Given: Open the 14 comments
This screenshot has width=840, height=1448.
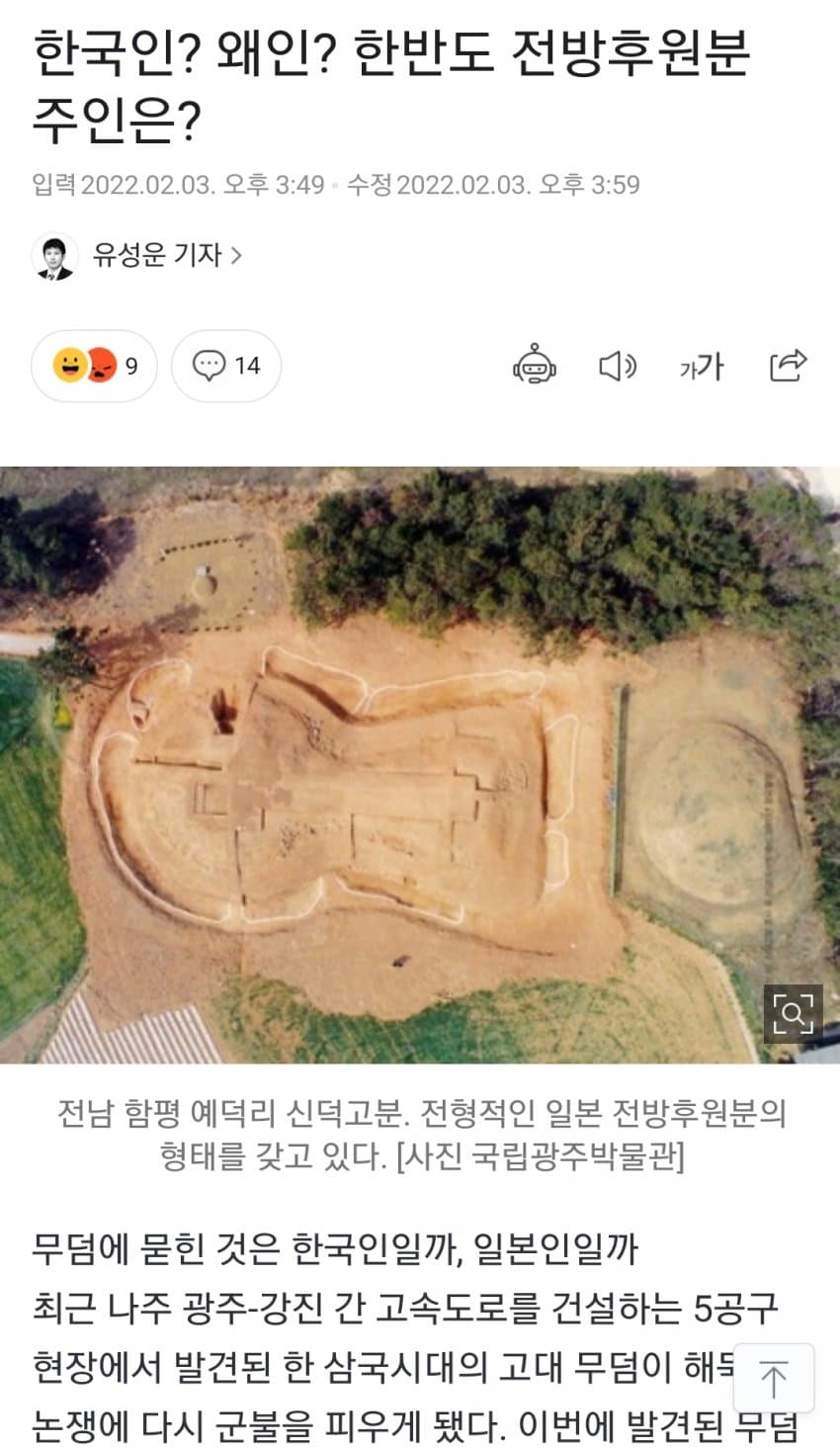Looking at the screenshot, I should 226,366.
